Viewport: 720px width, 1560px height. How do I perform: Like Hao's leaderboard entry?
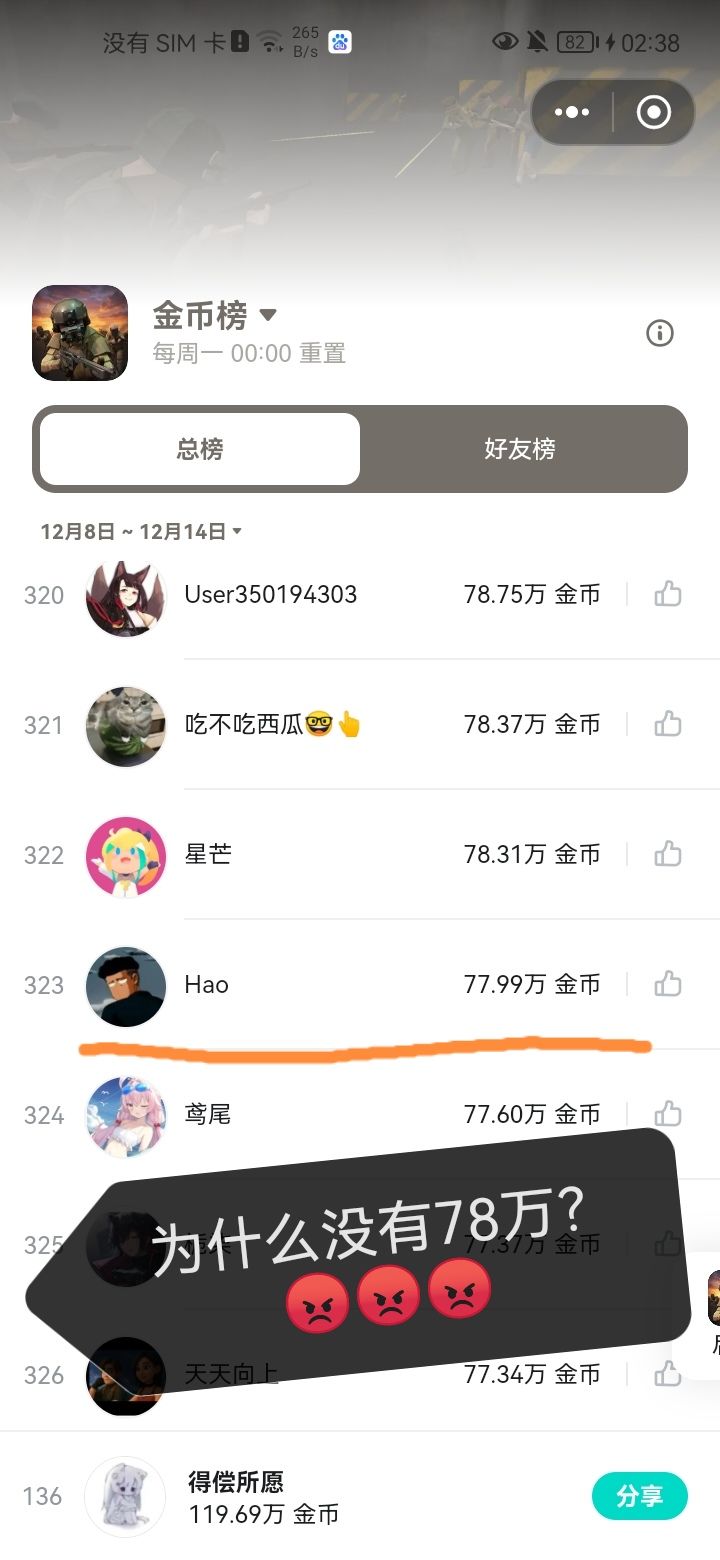pyautogui.click(x=668, y=984)
